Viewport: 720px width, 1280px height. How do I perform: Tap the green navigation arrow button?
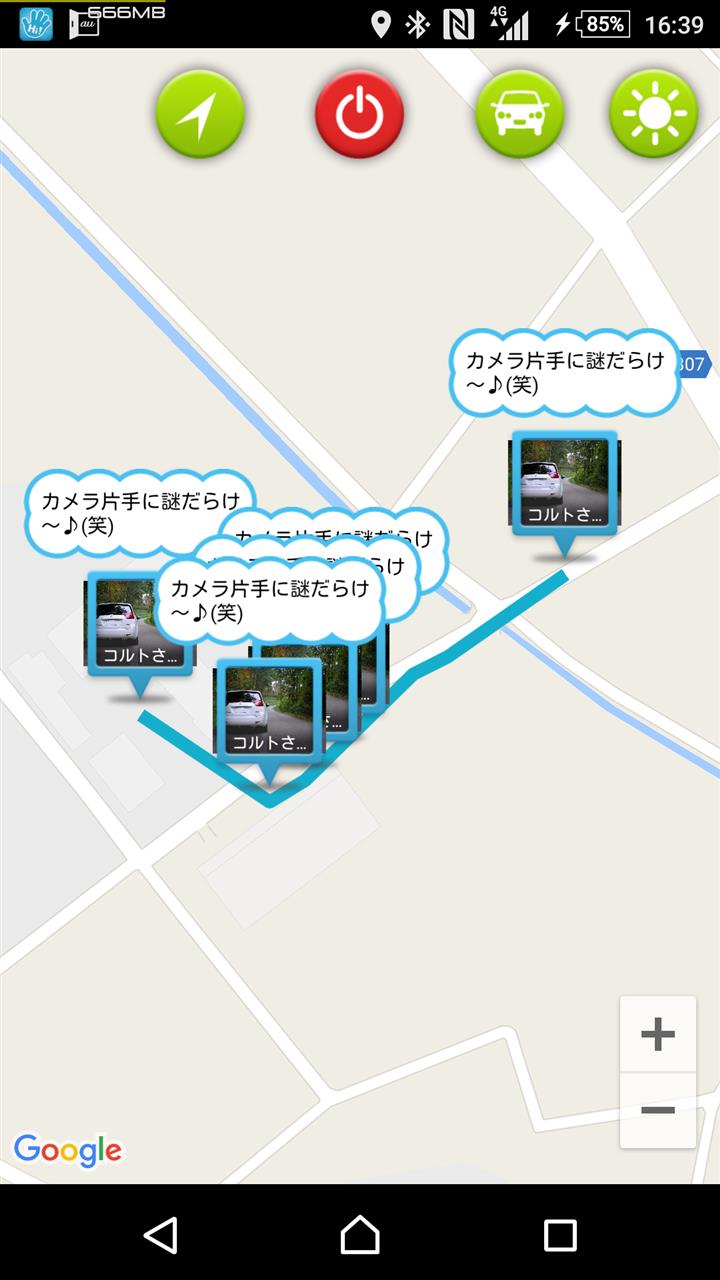(x=200, y=114)
